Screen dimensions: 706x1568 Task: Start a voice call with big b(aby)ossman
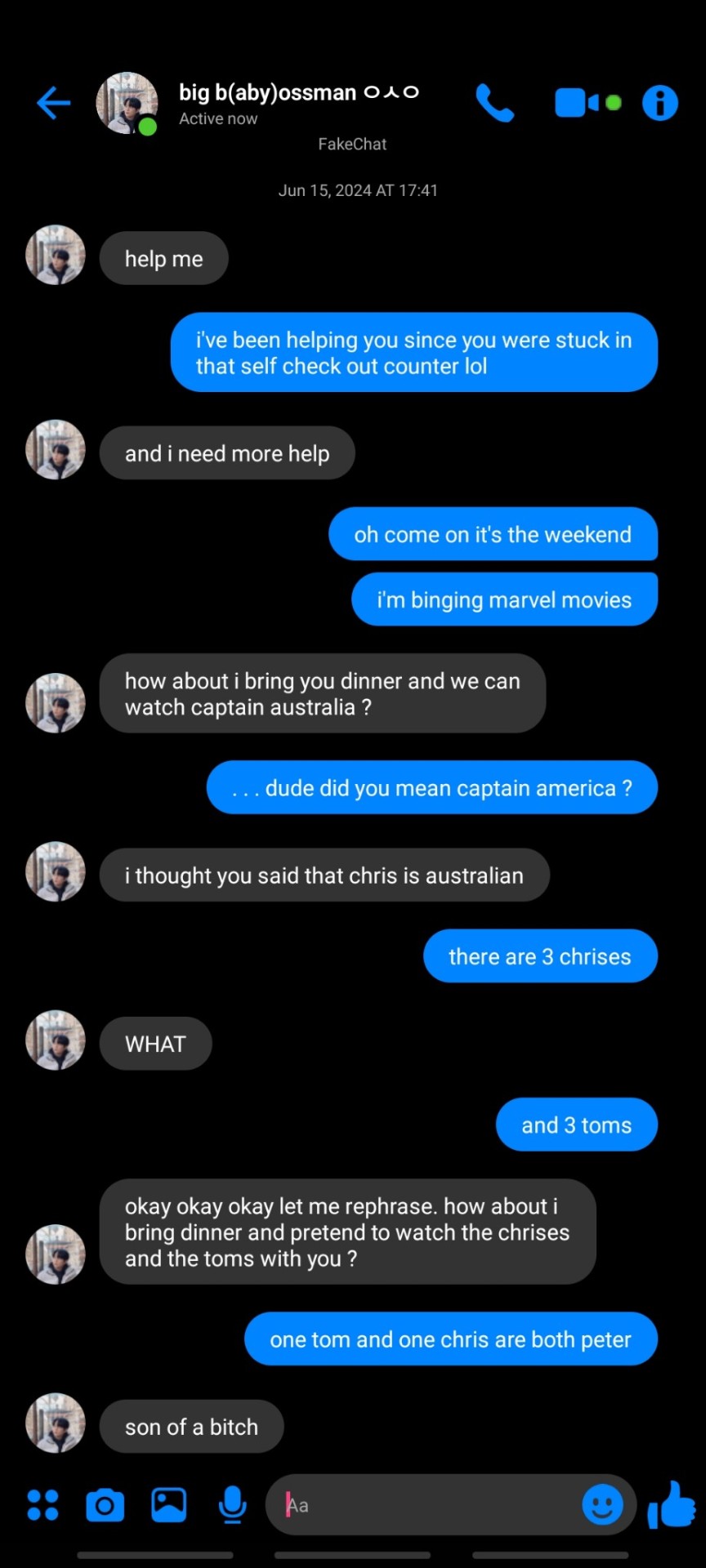pyautogui.click(x=494, y=104)
